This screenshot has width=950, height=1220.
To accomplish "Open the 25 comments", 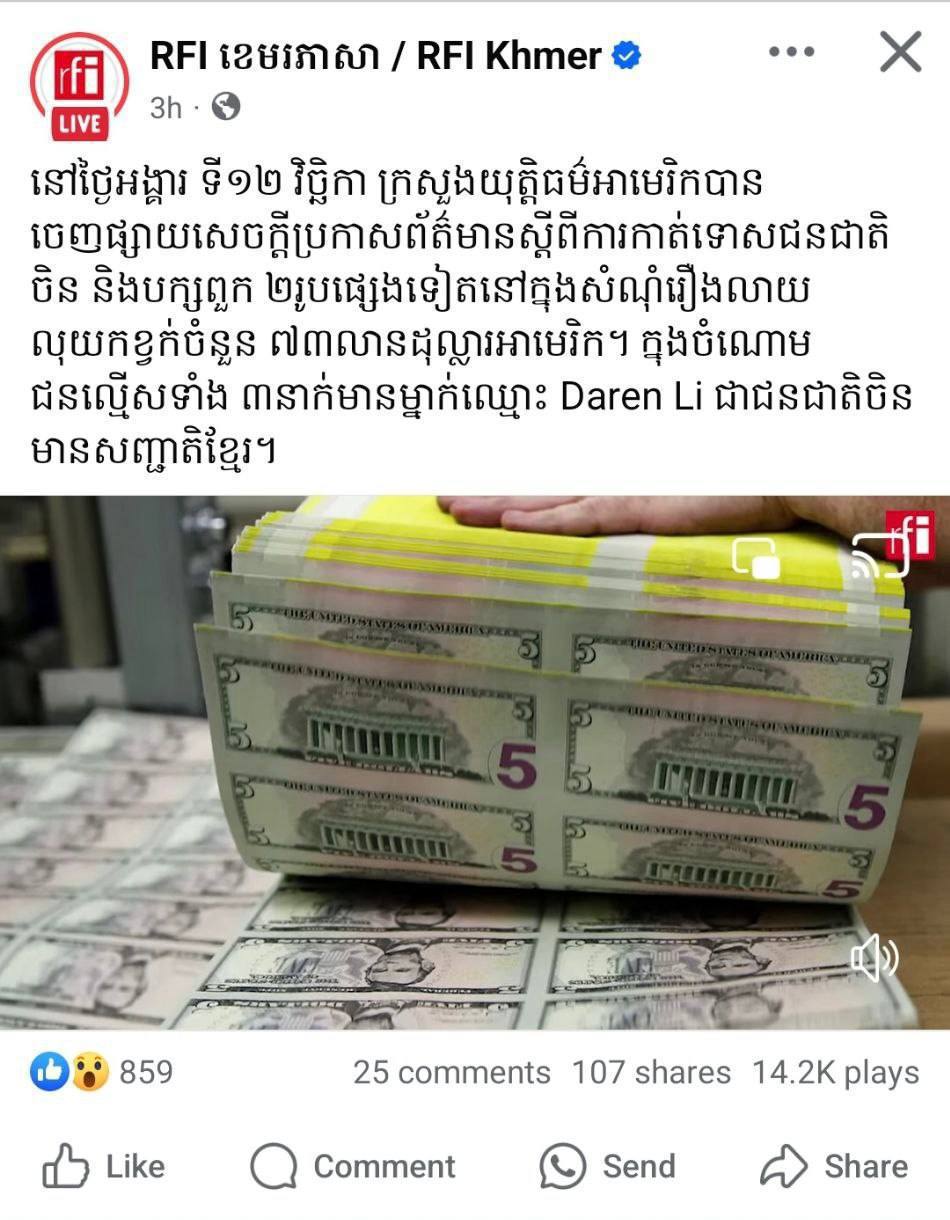I will (x=451, y=1072).
